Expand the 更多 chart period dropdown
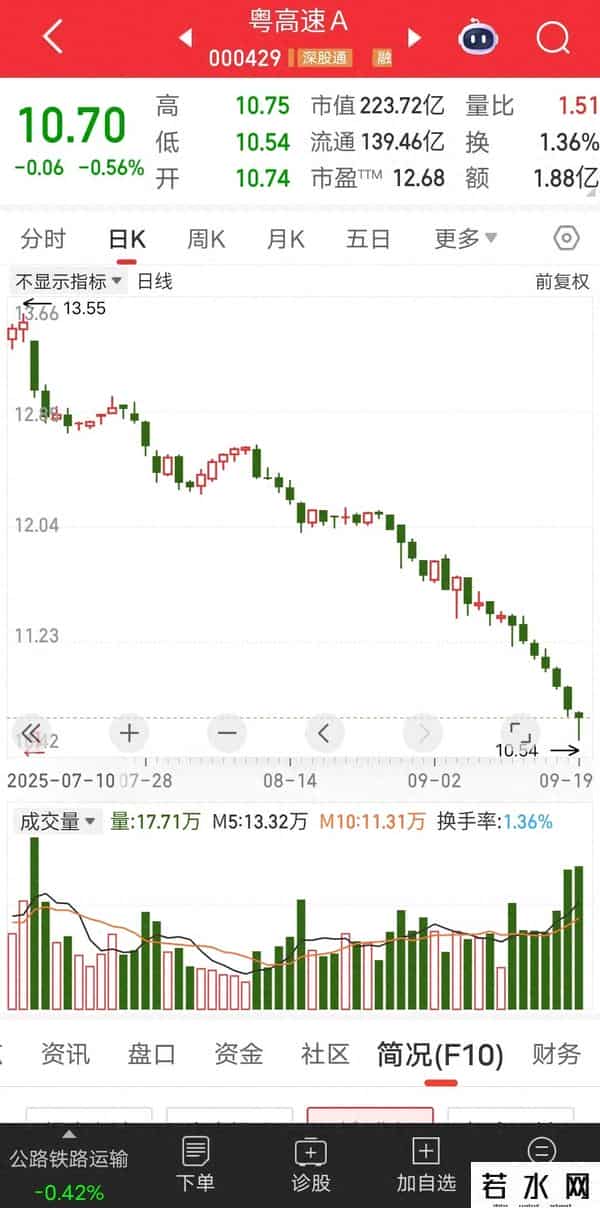 pos(465,239)
